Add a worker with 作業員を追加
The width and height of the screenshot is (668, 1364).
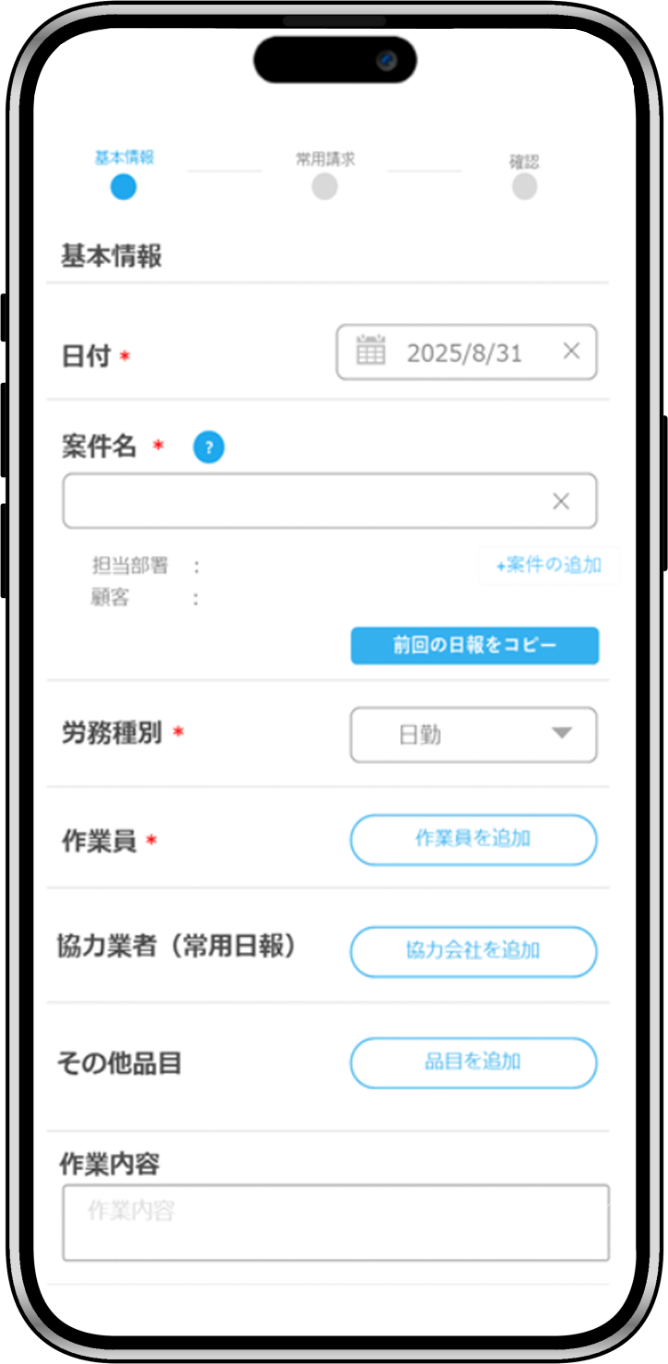pos(473,839)
